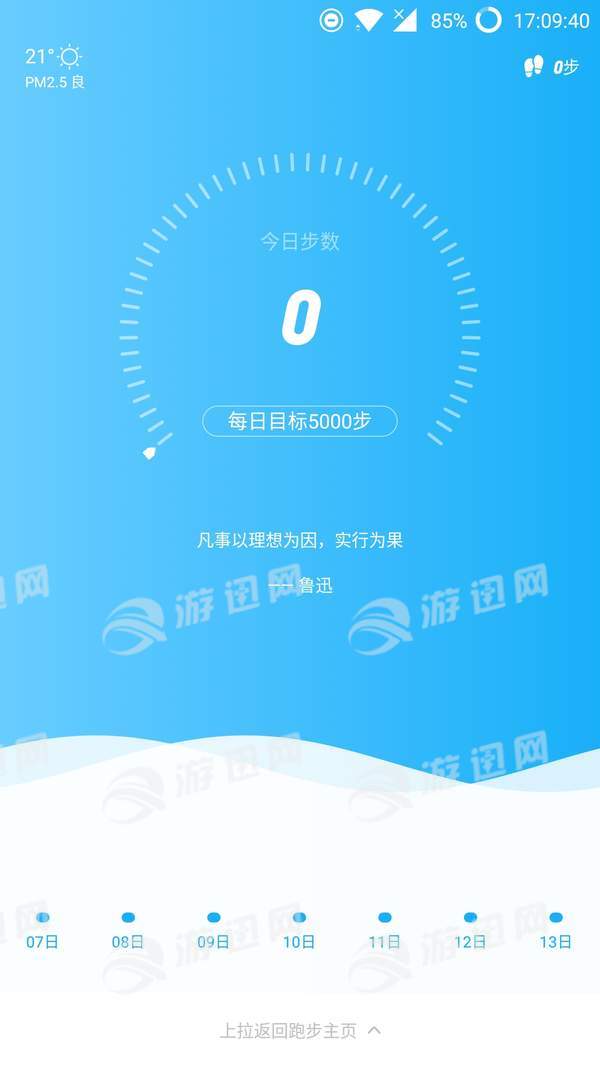Select the 07日 day marker
This screenshot has width=600, height=1067.
[x=43, y=930]
